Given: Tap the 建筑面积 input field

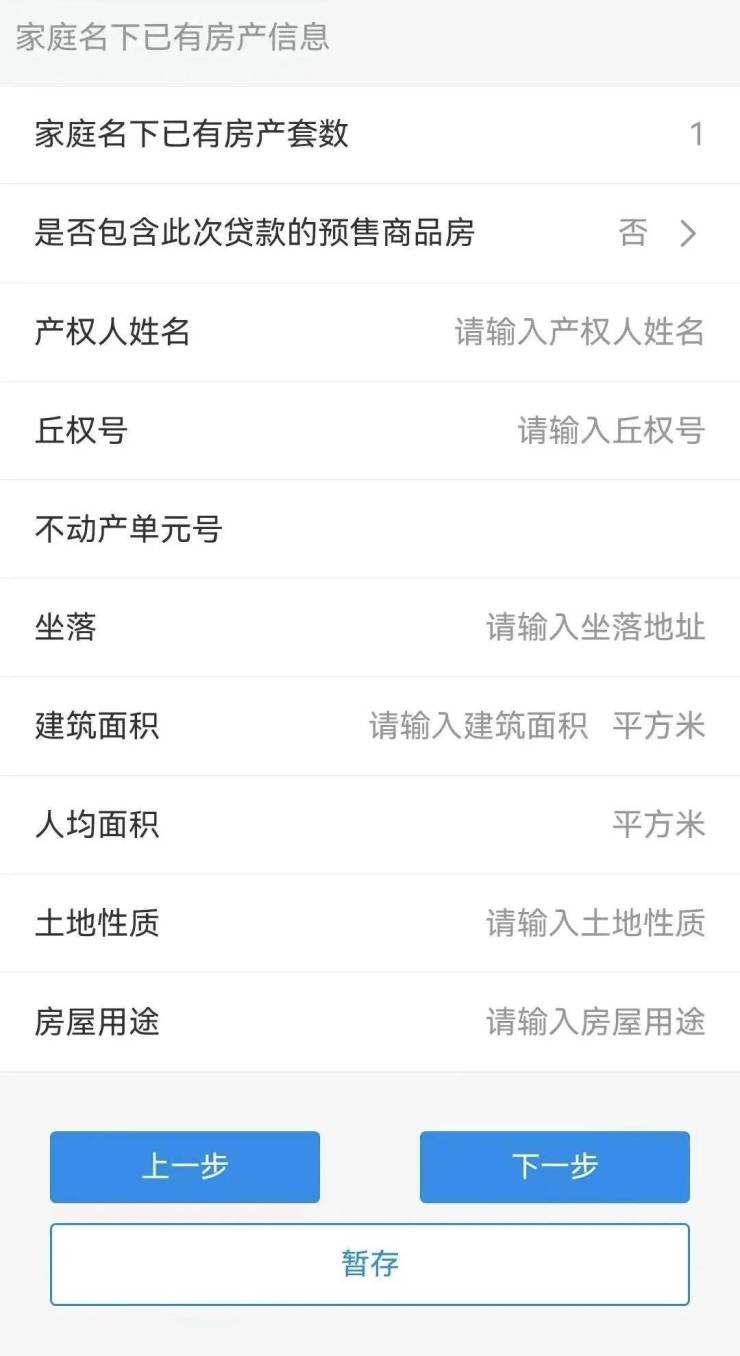Looking at the screenshot, I should click(478, 725).
